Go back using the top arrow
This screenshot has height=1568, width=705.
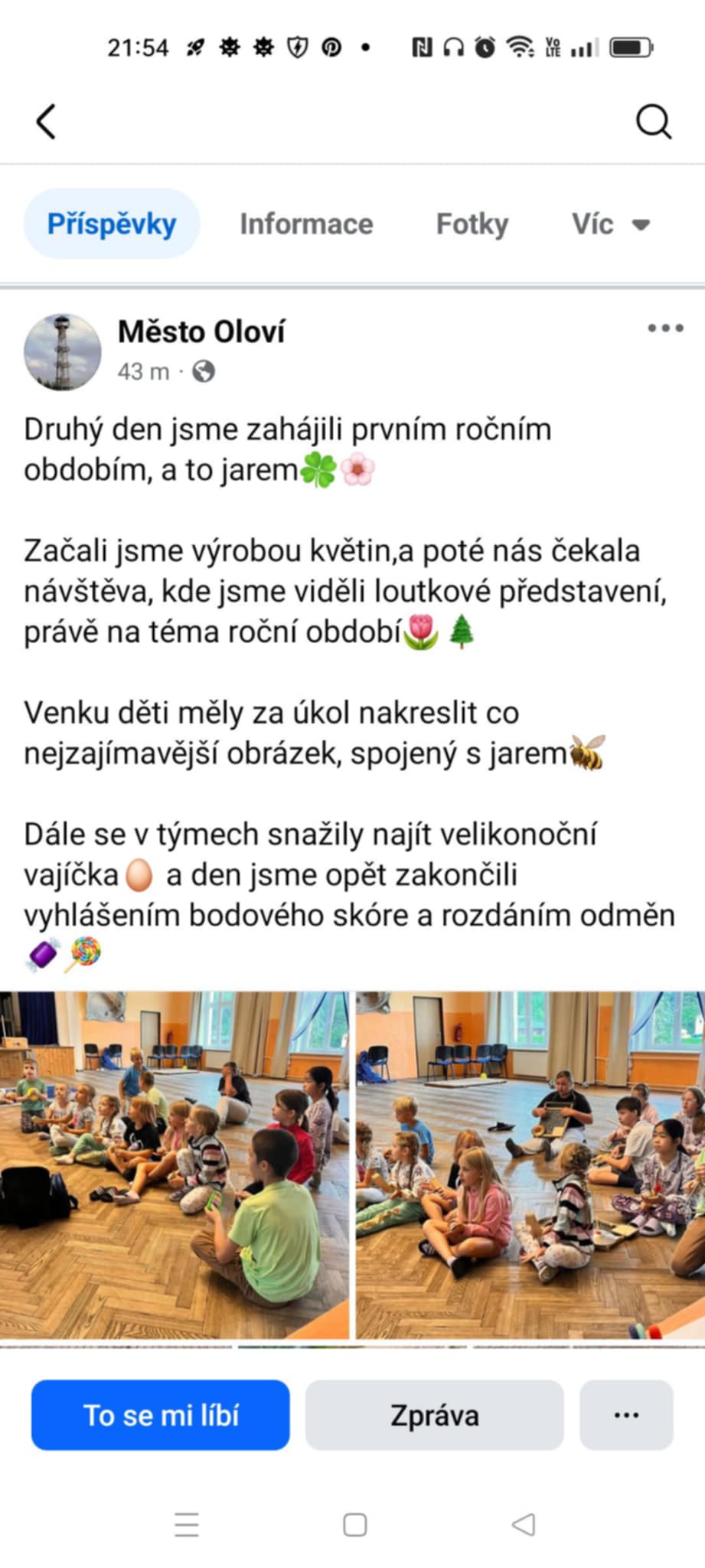click(x=46, y=122)
